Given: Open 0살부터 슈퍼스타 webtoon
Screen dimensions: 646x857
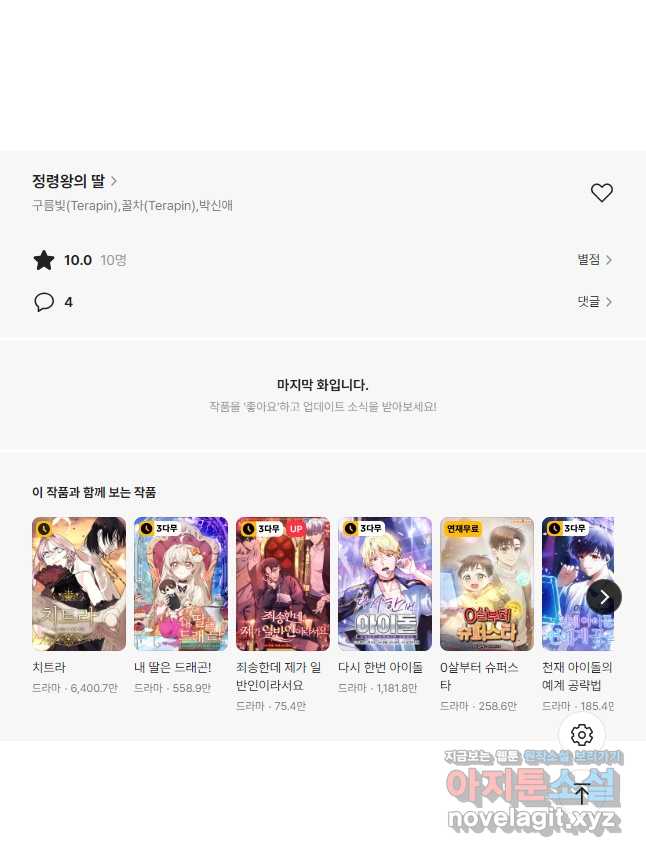Looking at the screenshot, I should coord(487,584).
